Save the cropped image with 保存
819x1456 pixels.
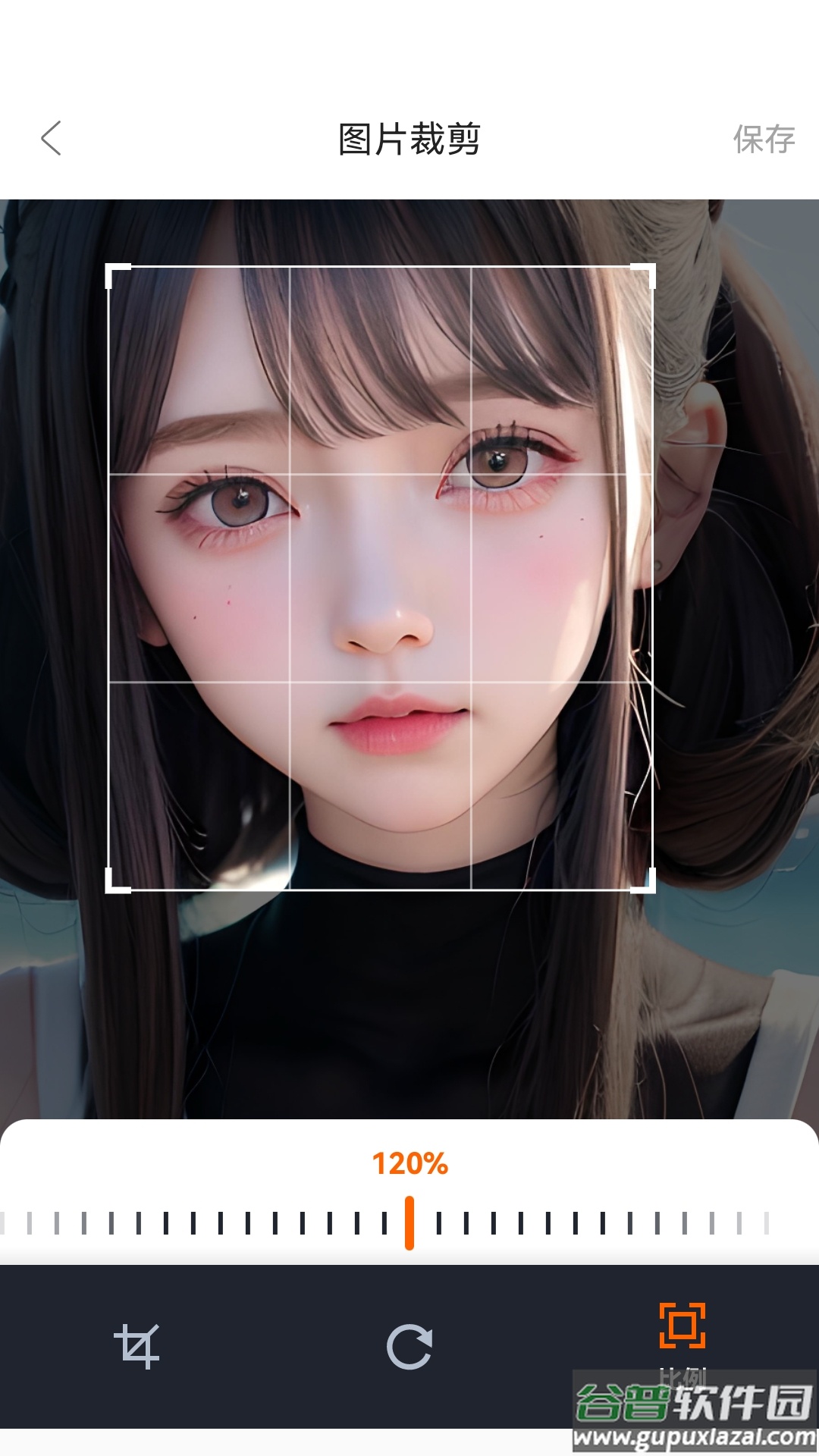coord(763,140)
